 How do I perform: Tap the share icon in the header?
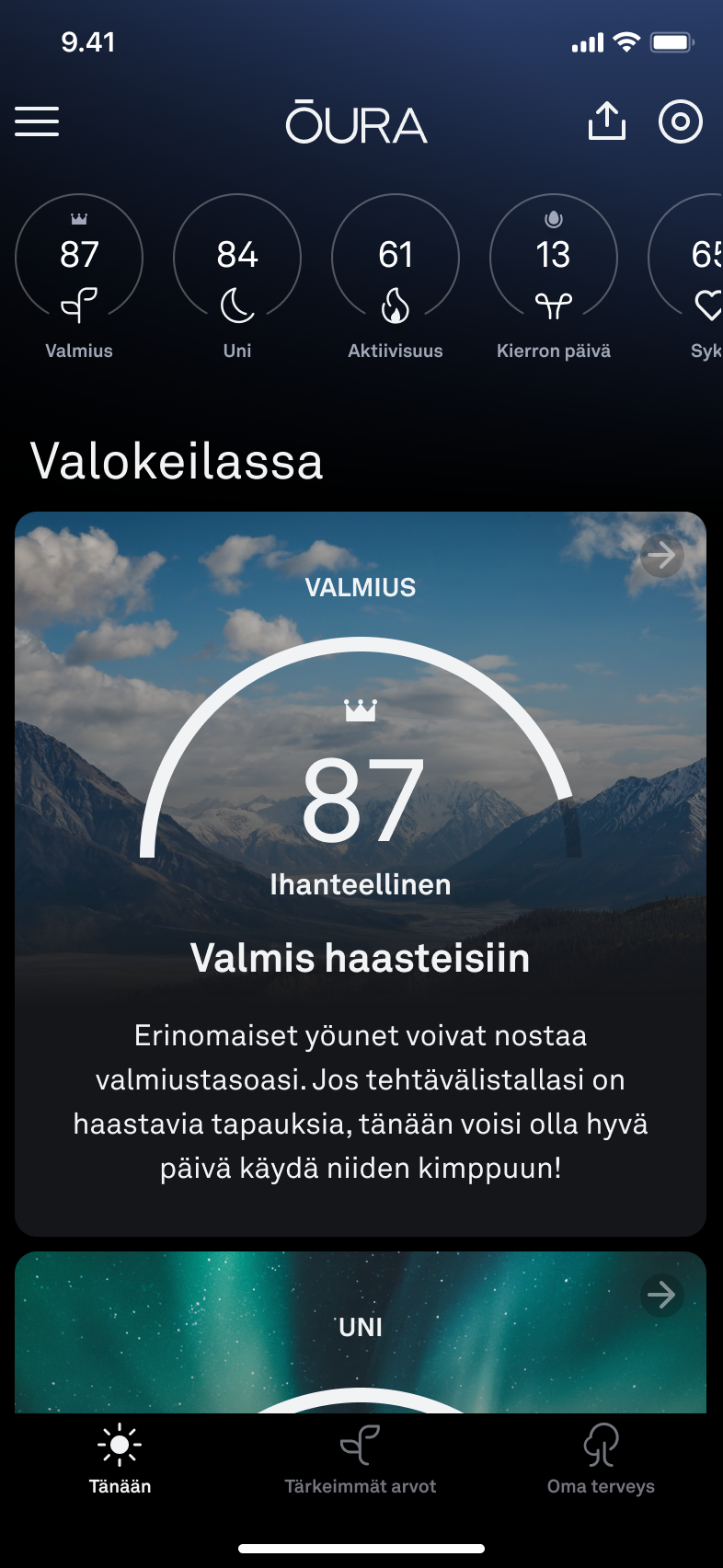coord(607,121)
